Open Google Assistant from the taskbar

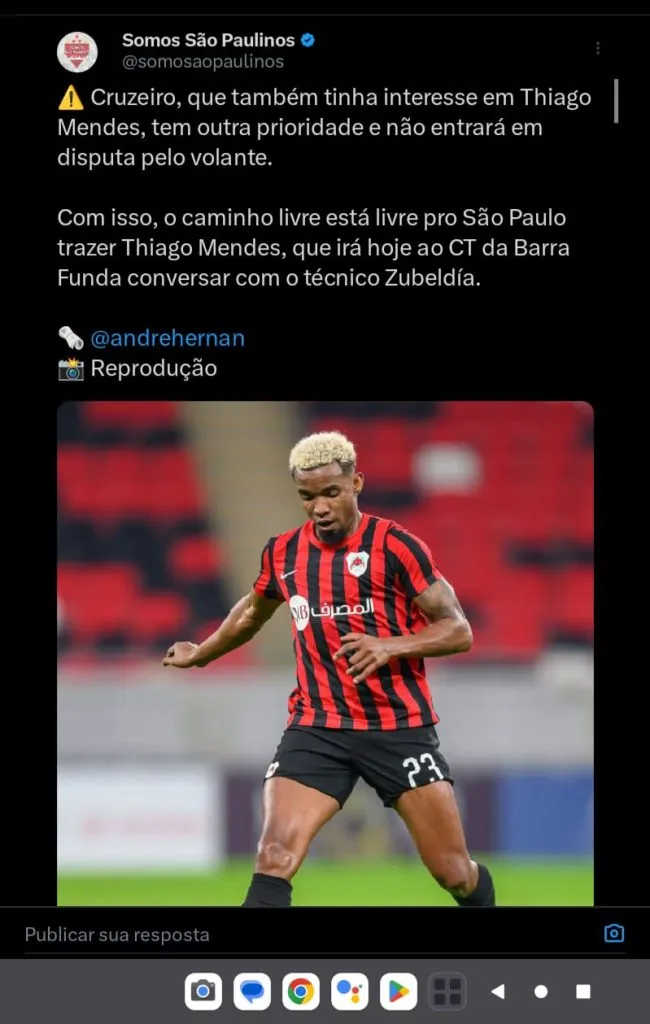(349, 991)
